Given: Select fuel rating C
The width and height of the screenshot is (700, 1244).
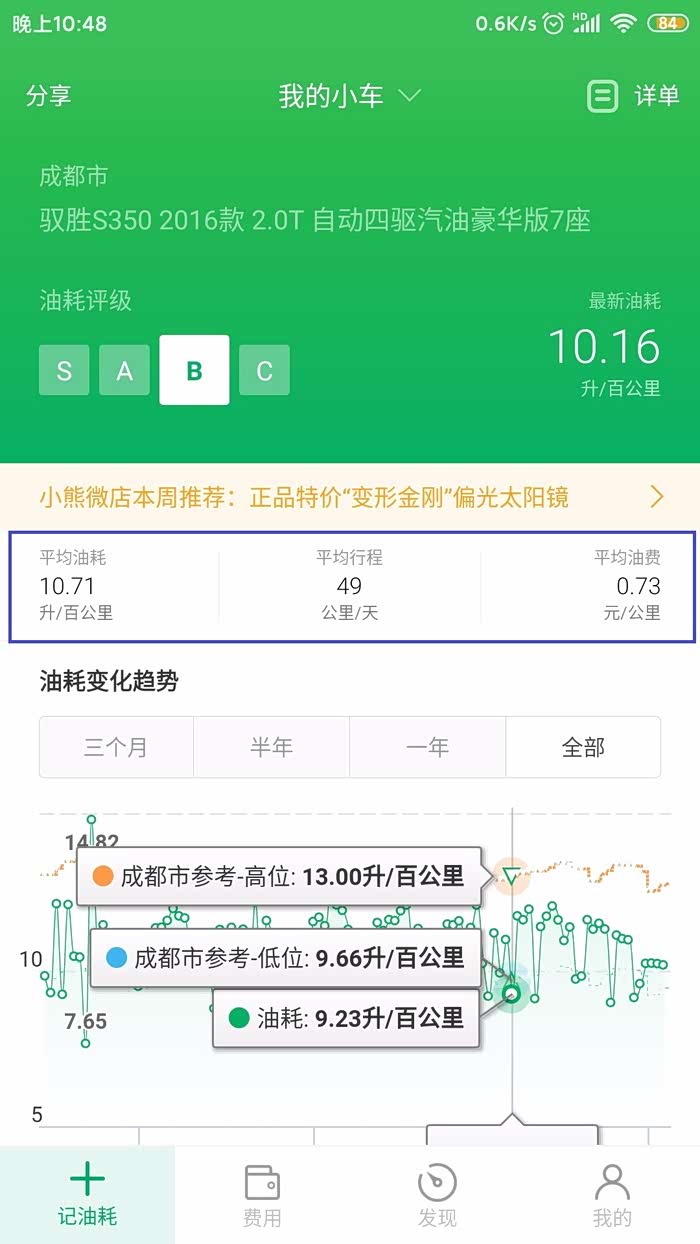Looking at the screenshot, I should (x=264, y=371).
